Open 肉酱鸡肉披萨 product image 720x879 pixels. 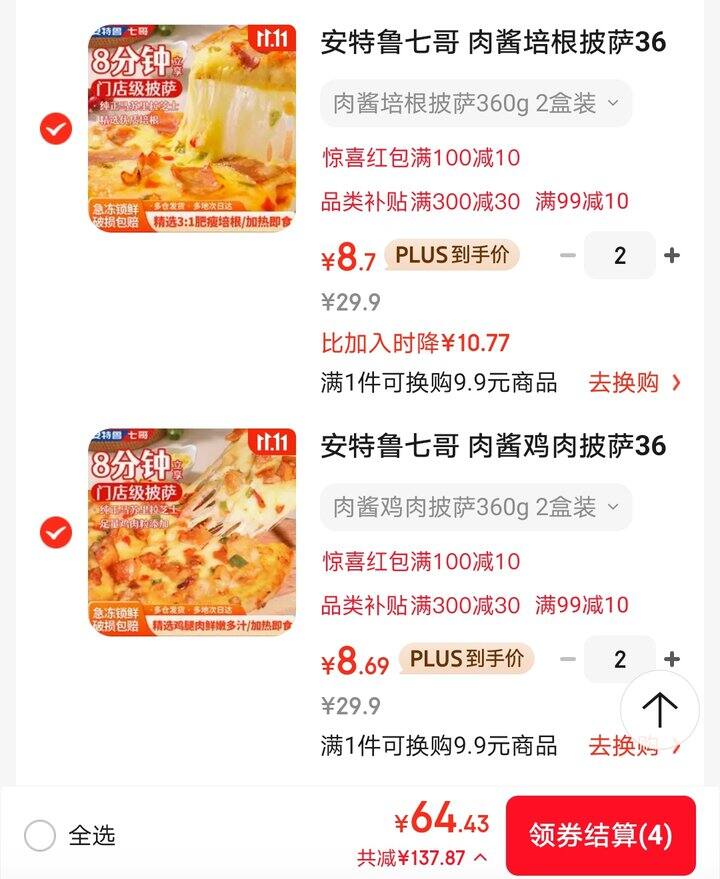pyautogui.click(x=192, y=533)
